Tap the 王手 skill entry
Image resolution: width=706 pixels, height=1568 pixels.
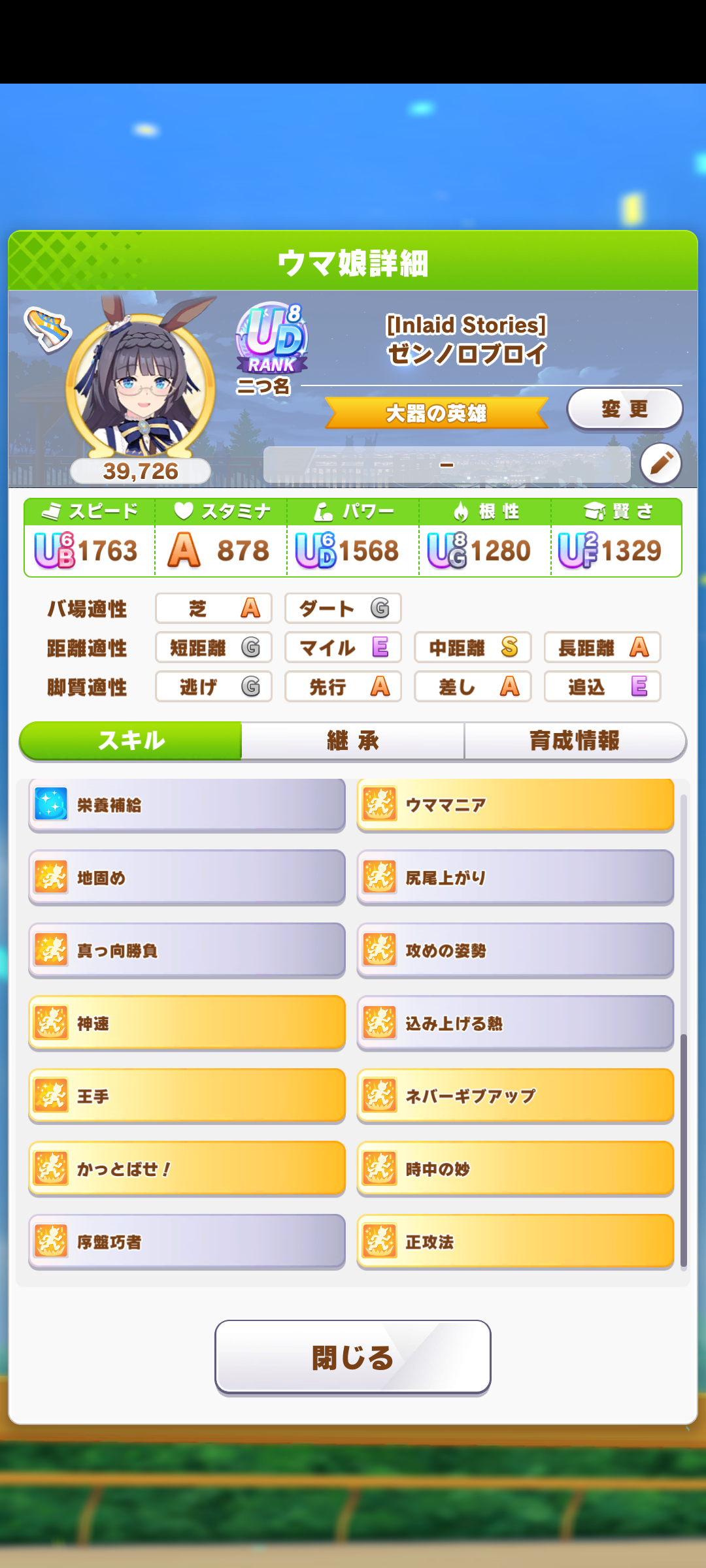pyautogui.click(x=187, y=1096)
